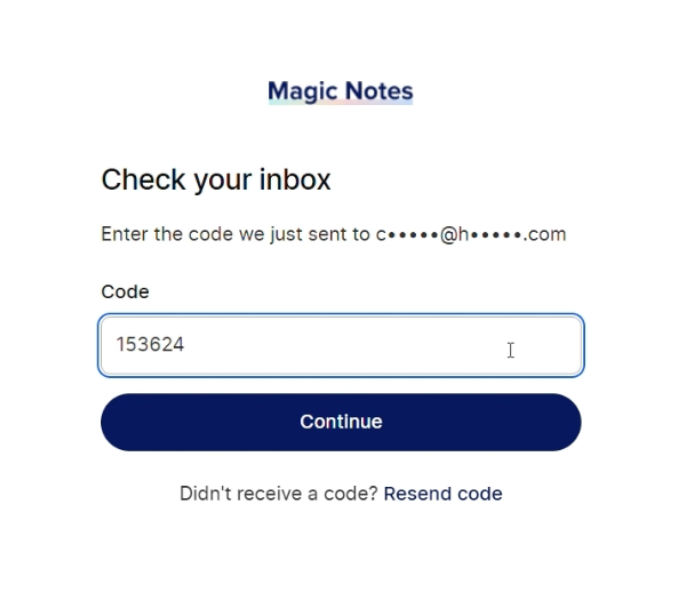684x589 pixels.
Task: Tap the Continue button
Action: pos(340,422)
